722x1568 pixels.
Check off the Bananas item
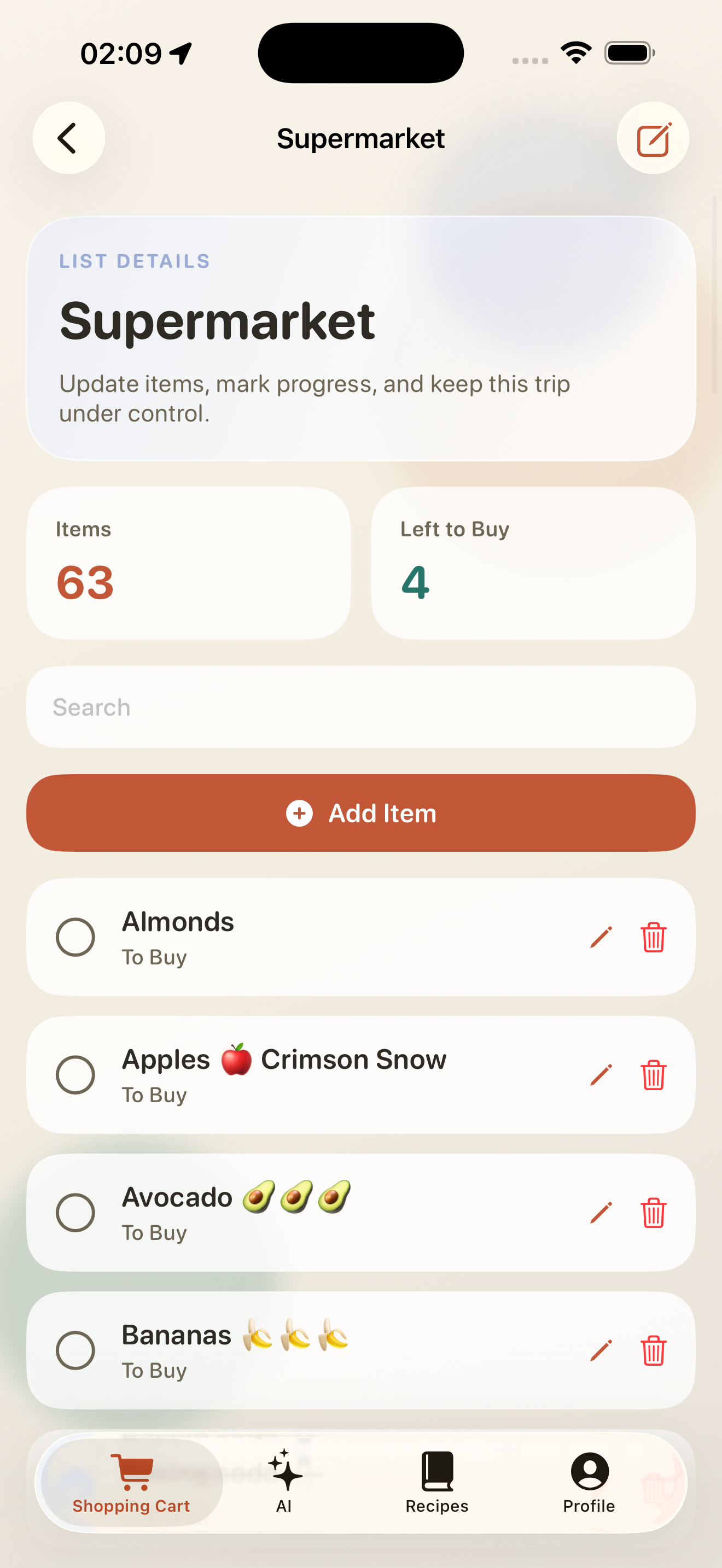tap(75, 1350)
